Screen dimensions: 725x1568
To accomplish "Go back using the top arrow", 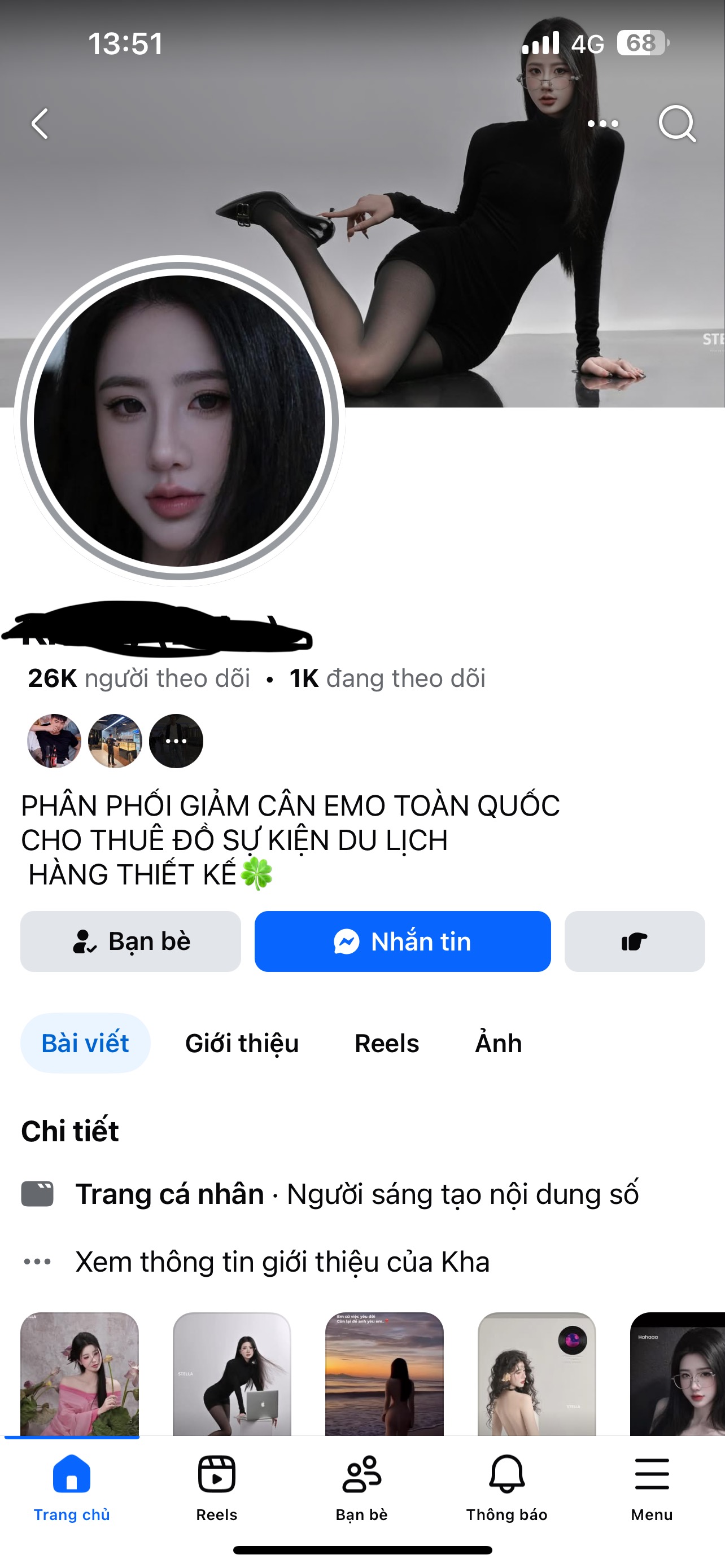I will point(40,124).
